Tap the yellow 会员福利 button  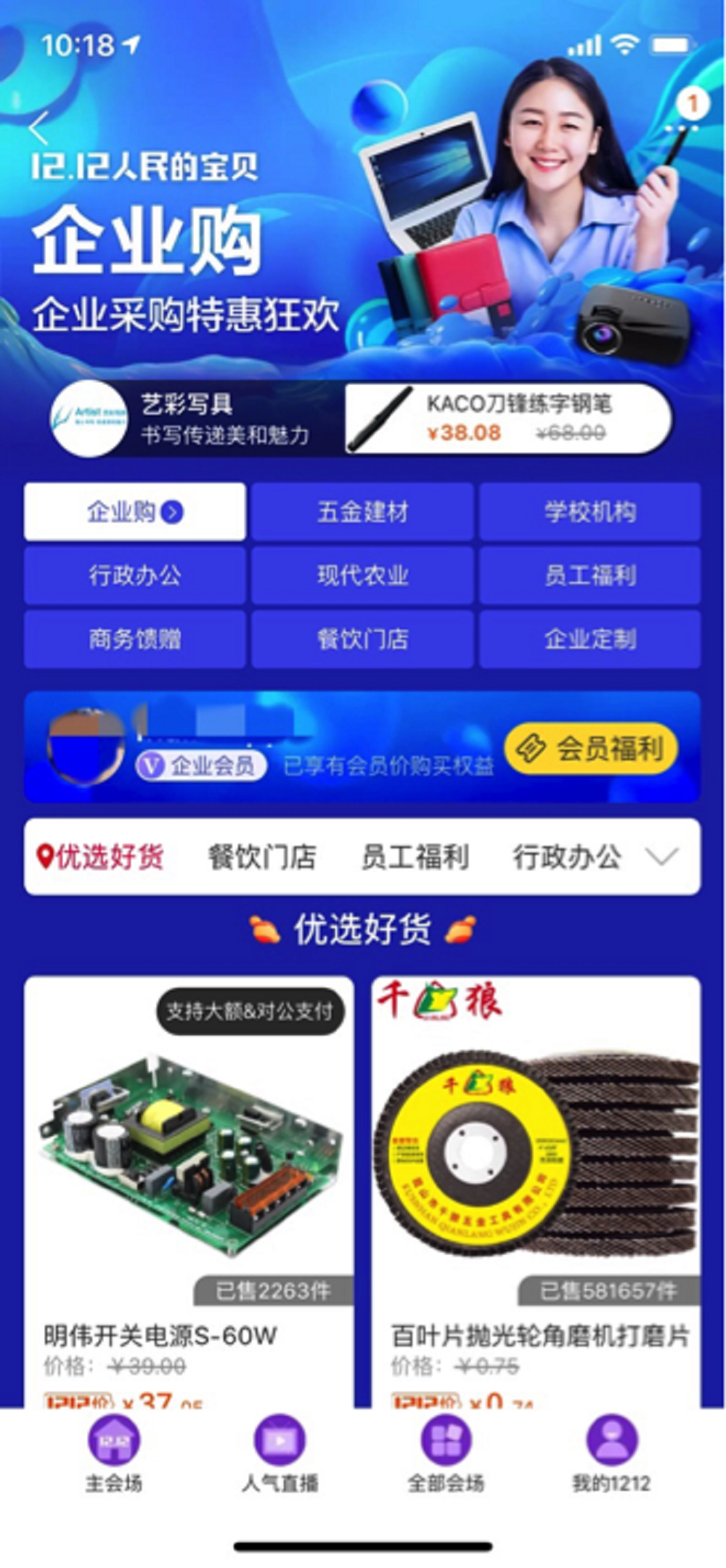point(591,748)
